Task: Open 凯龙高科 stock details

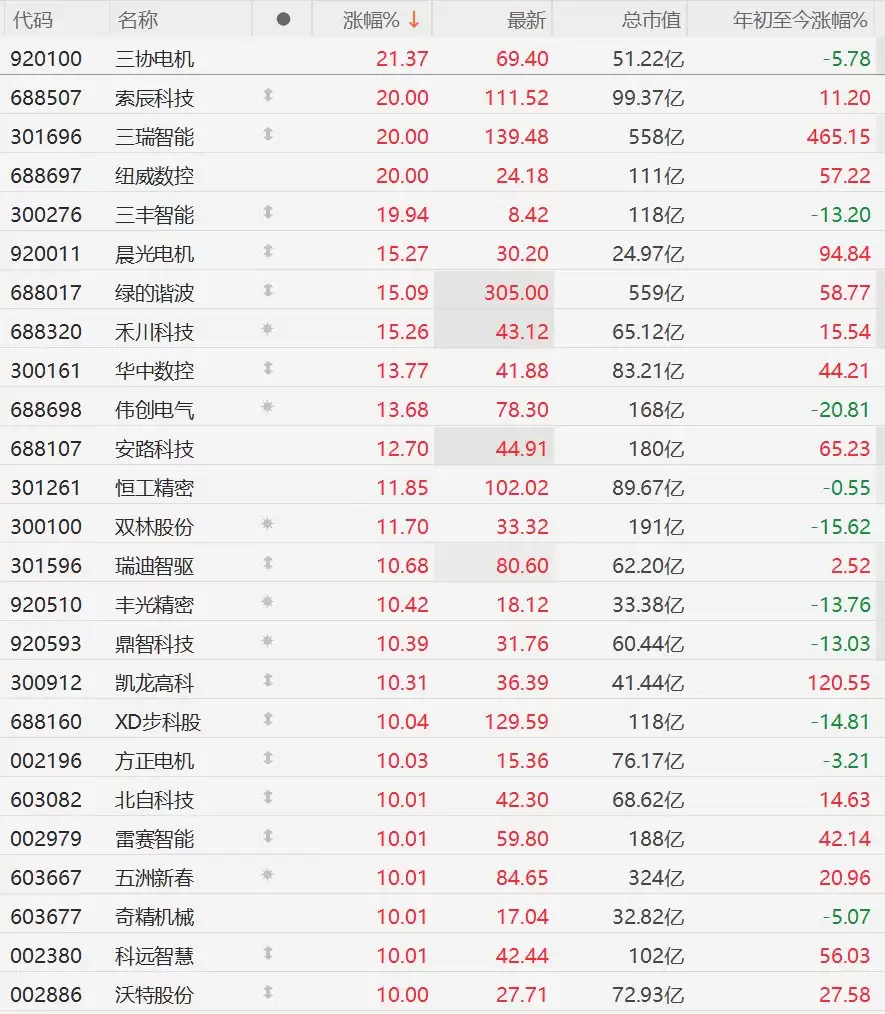Action: [x=442, y=682]
